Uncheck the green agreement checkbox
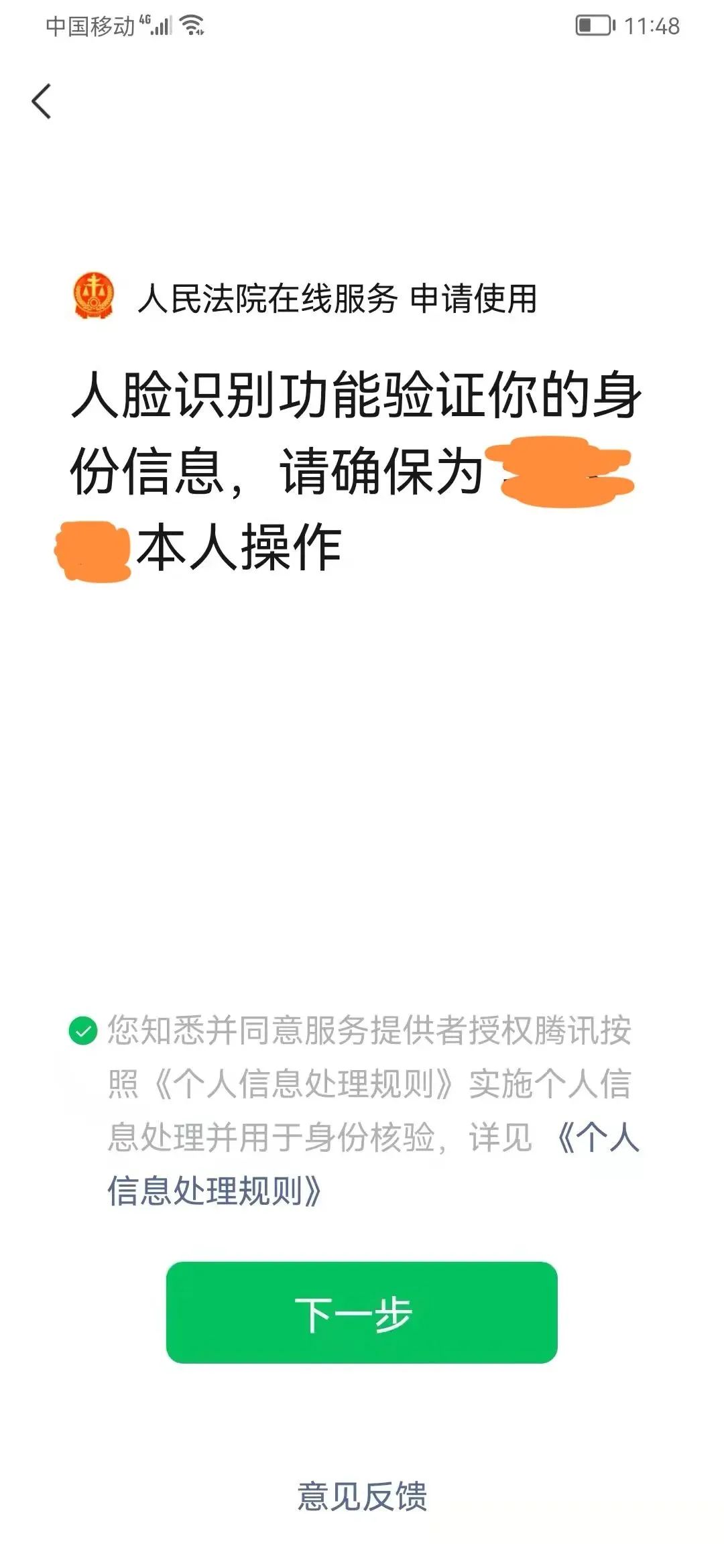Screen dimensions: 724x1568 click(x=83, y=1031)
